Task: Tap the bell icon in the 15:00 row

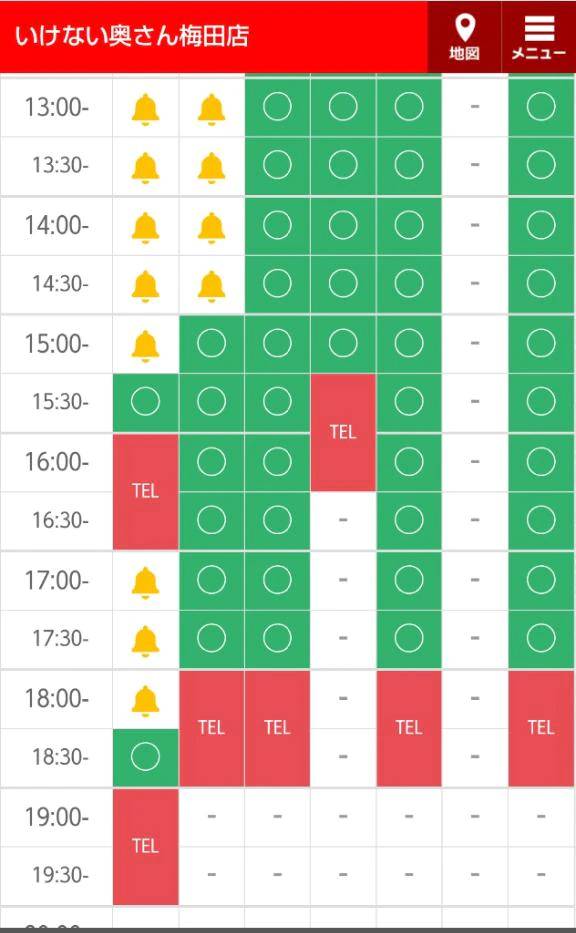Action: 145,345
